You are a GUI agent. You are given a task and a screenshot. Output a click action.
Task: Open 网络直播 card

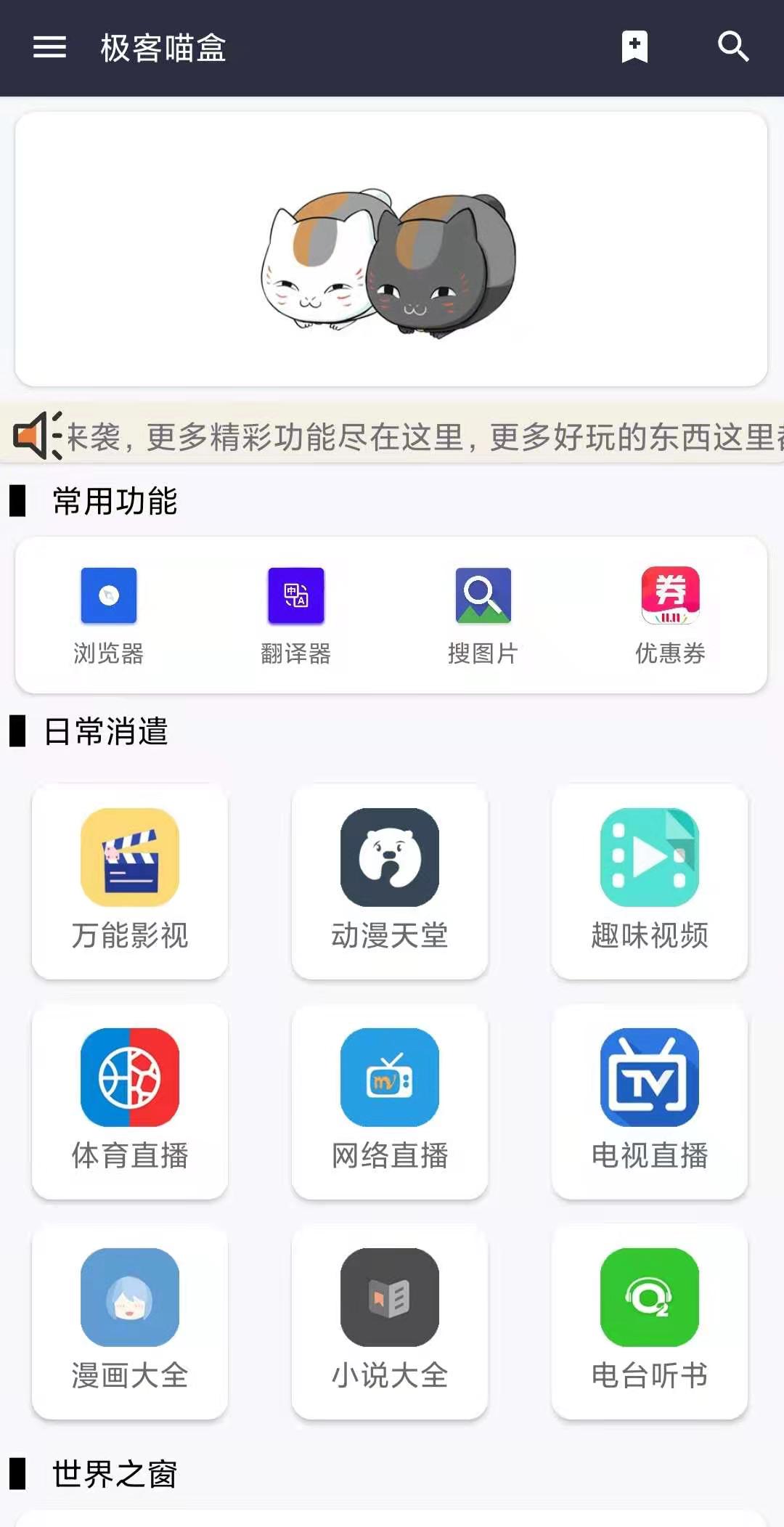[390, 1102]
